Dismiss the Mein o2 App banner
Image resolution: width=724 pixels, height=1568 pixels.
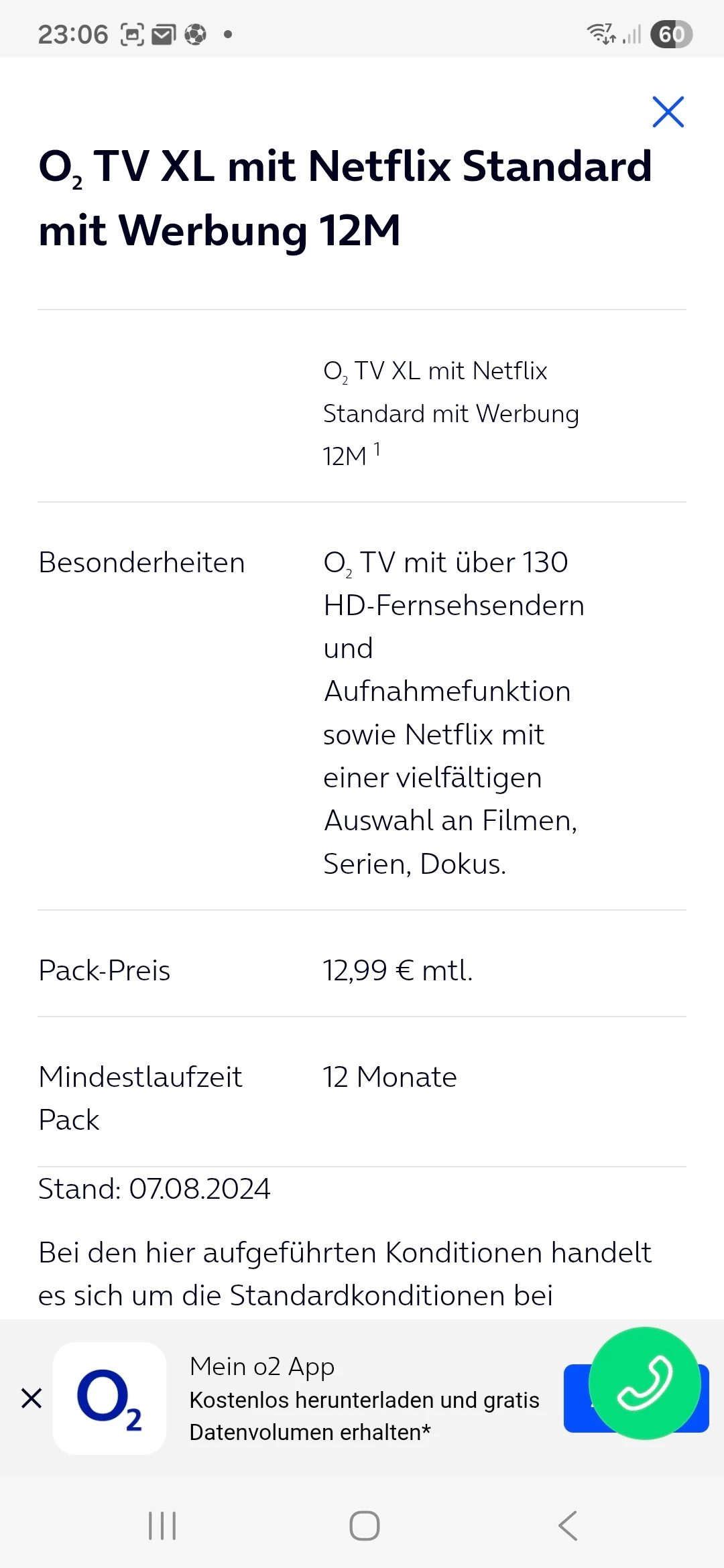coord(32,1398)
